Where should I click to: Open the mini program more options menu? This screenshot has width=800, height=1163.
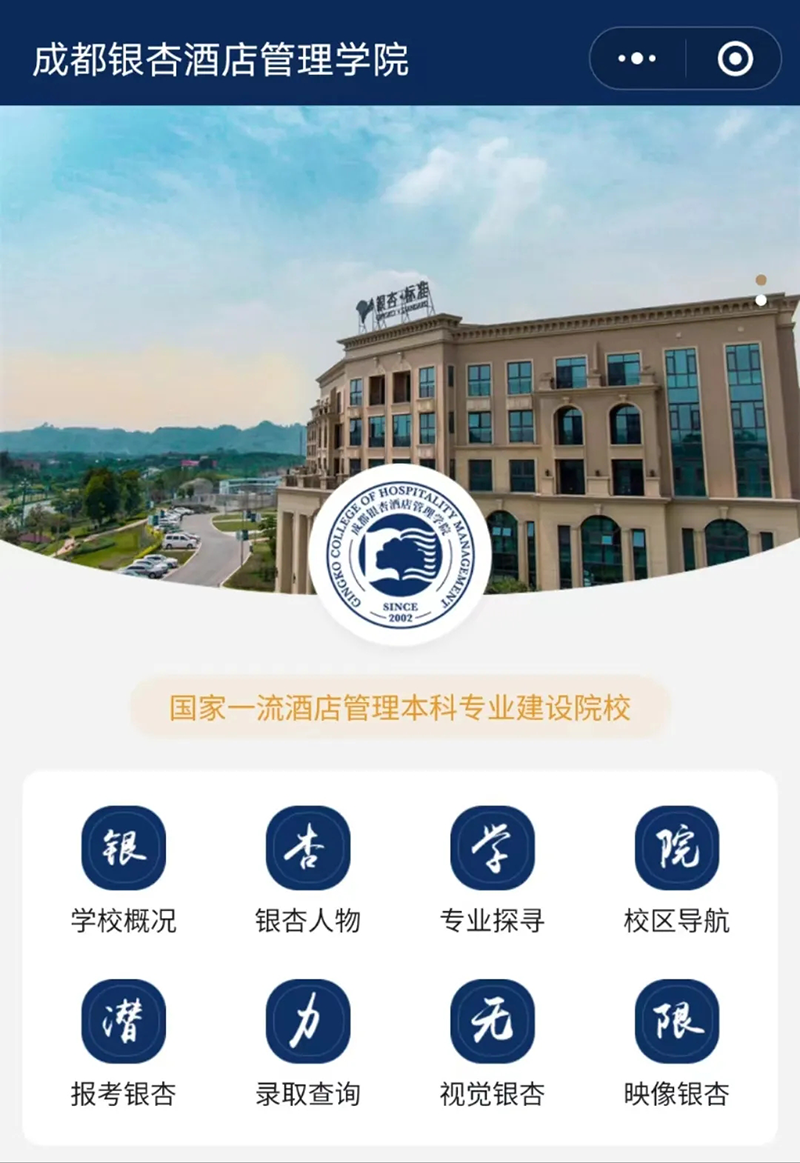[x=637, y=59]
